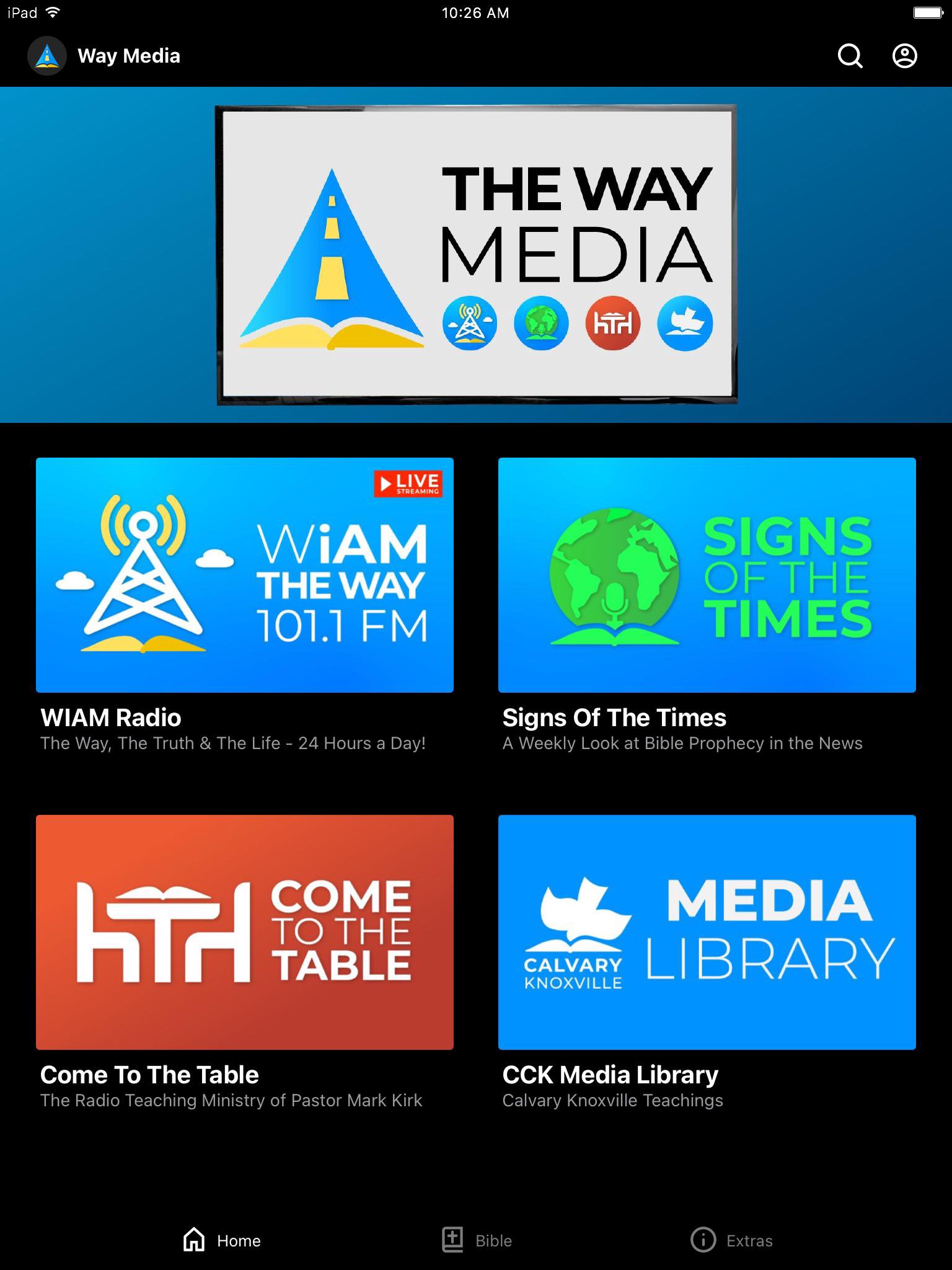Screen dimensions: 952x1270
Task: Open the CCK Media Library card
Action: (x=707, y=931)
